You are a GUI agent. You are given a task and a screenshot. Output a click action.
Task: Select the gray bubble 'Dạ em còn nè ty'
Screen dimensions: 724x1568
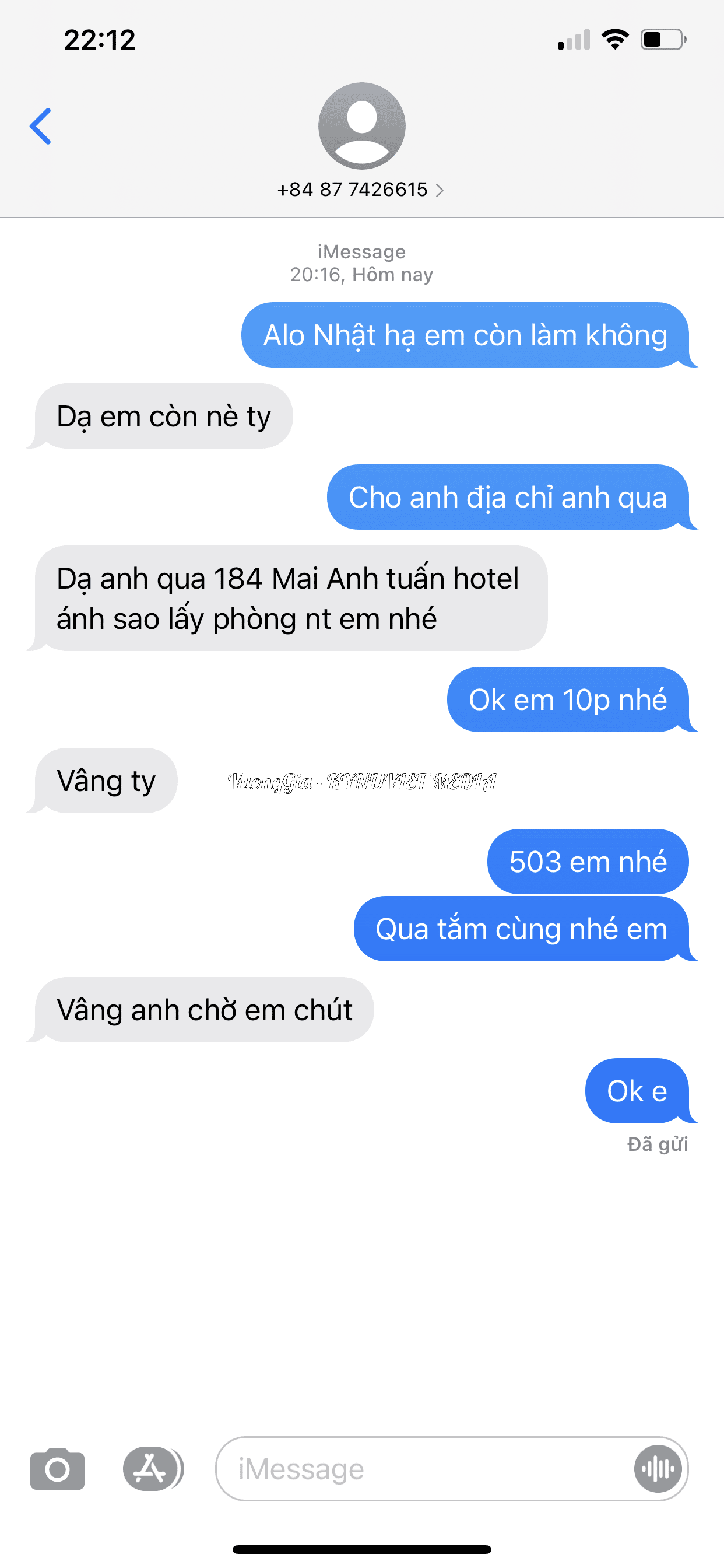click(164, 416)
